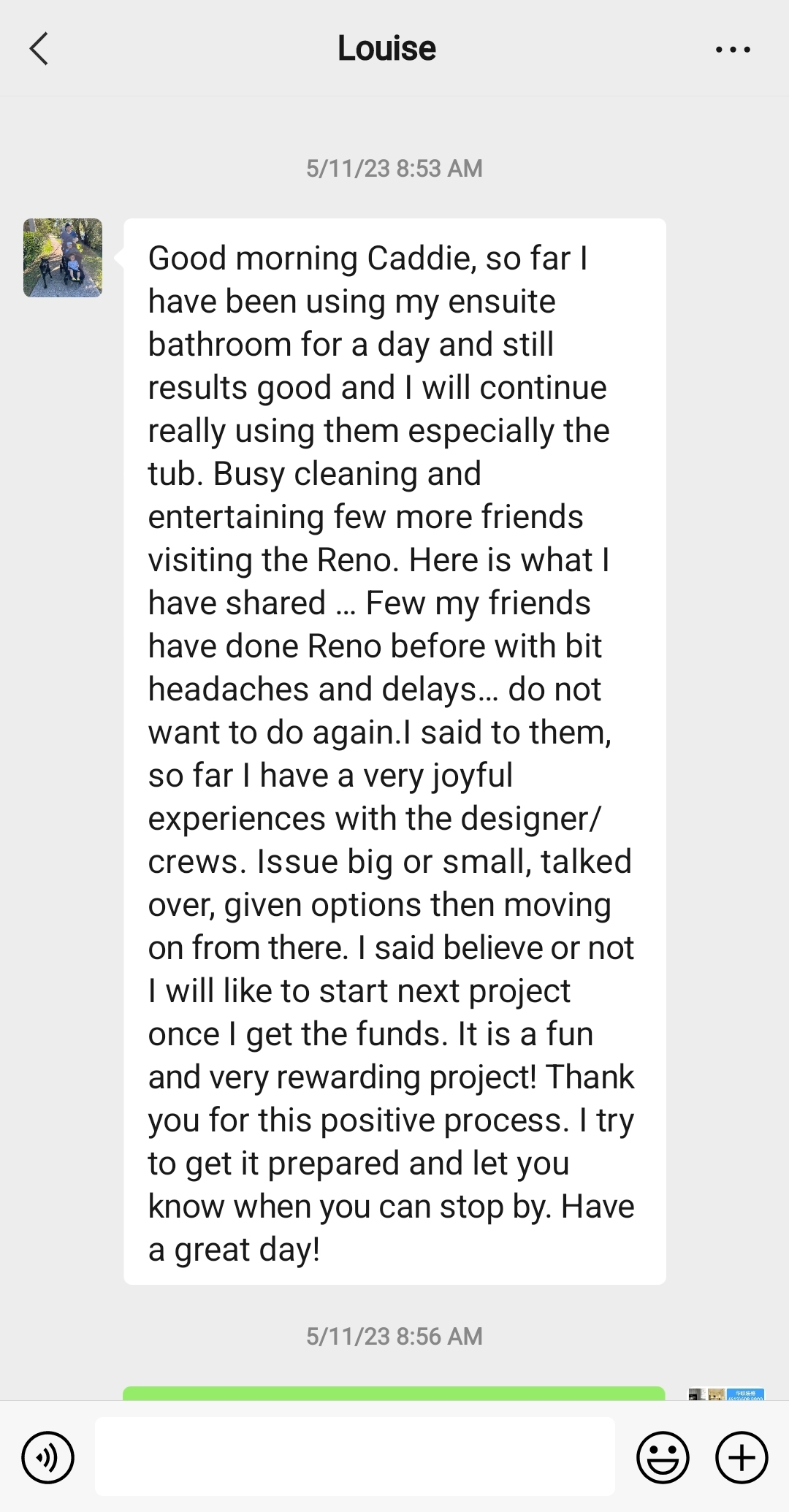Switch to voice message input
This screenshot has height=1512, width=789.
pyautogui.click(x=48, y=1457)
